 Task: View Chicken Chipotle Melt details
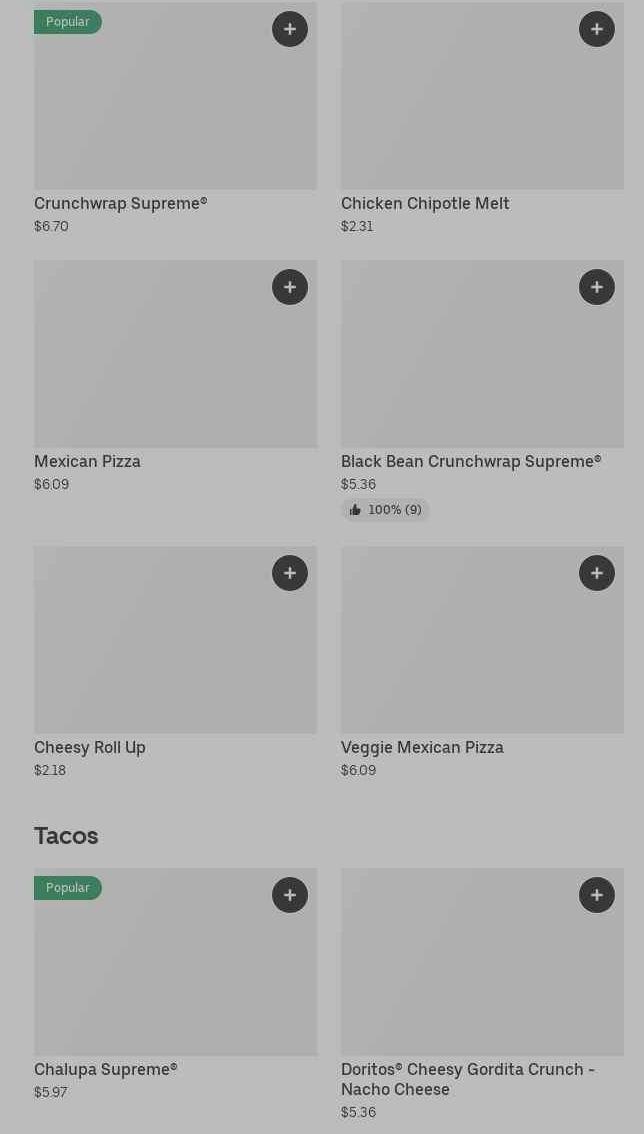pos(482,119)
